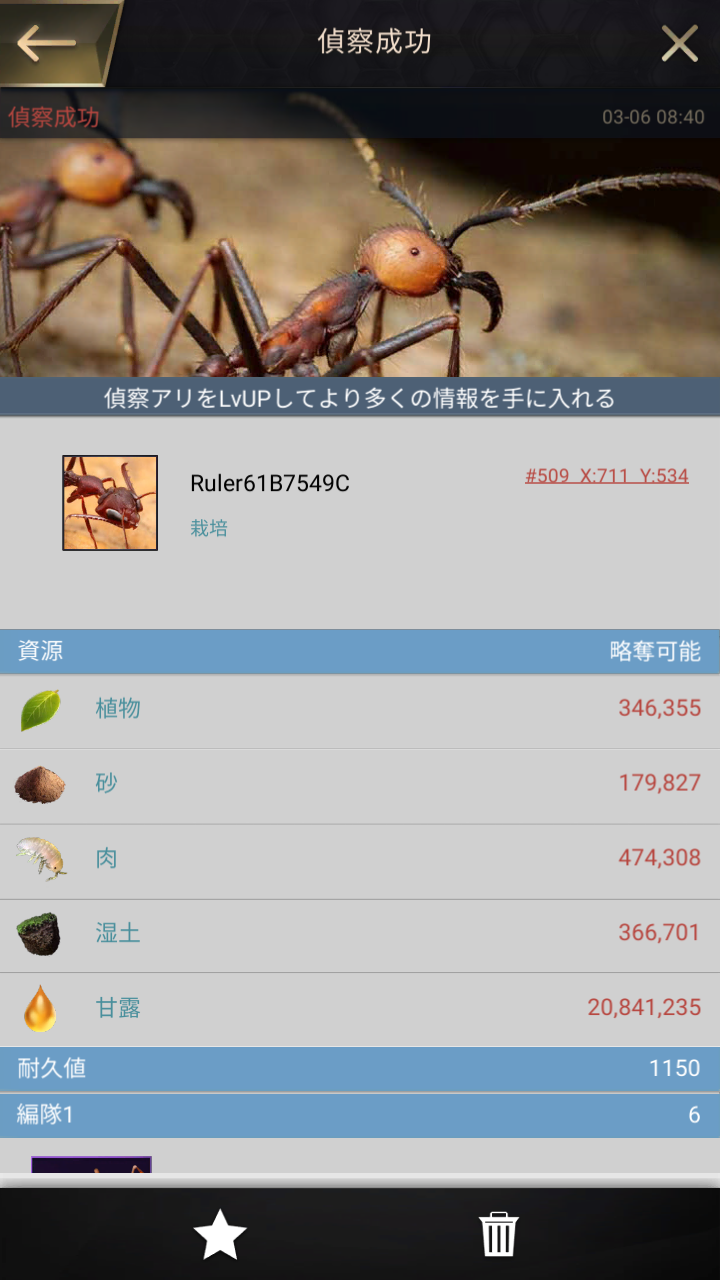Delete this report with the trash icon
The height and width of the screenshot is (1280, 720).
(x=498, y=1234)
